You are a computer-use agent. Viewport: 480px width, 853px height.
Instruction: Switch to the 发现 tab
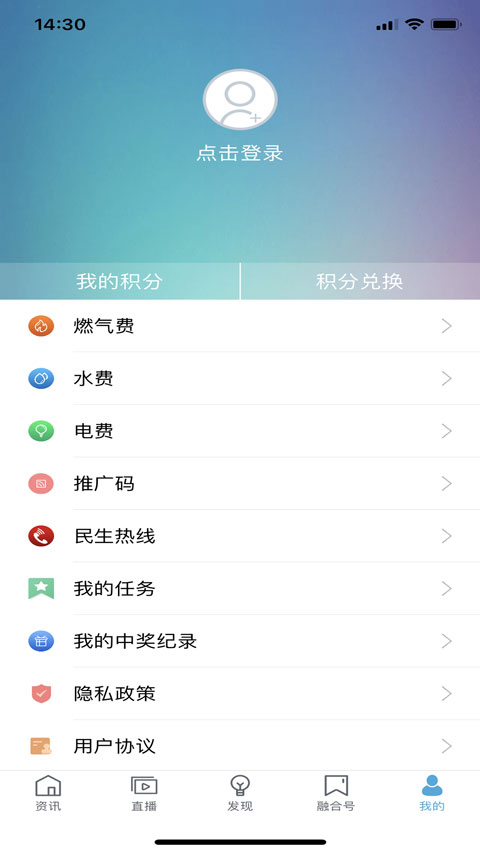[240, 794]
